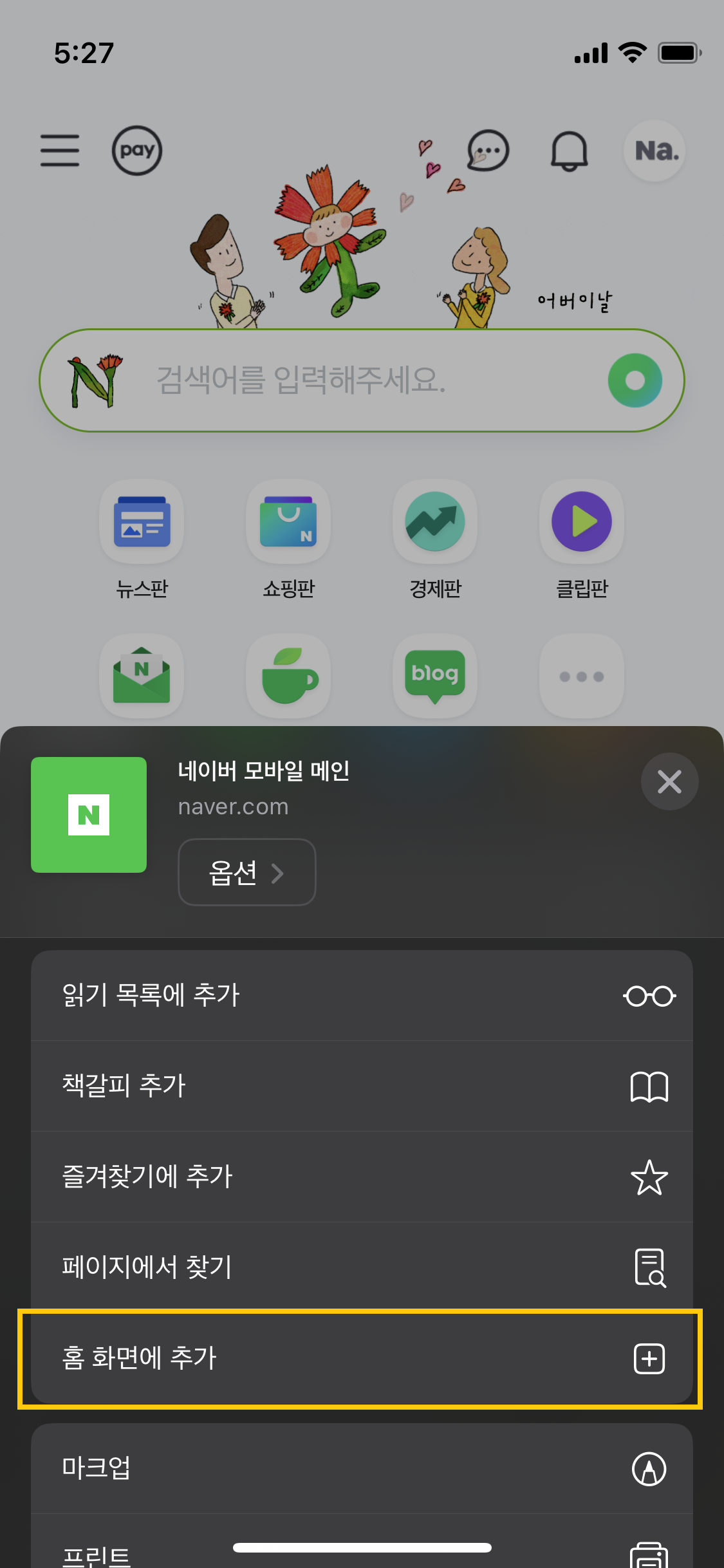Choose 책갈피 추가
This screenshot has height=1568, width=724.
(x=362, y=1086)
